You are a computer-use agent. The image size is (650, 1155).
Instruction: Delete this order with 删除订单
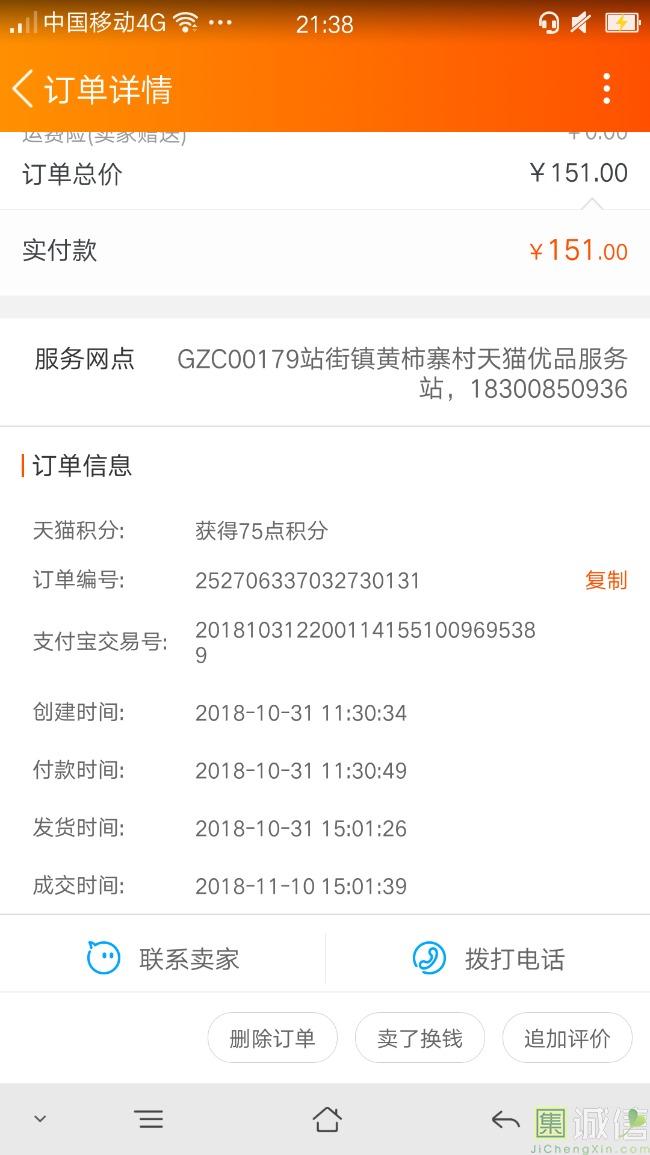coord(272,1038)
